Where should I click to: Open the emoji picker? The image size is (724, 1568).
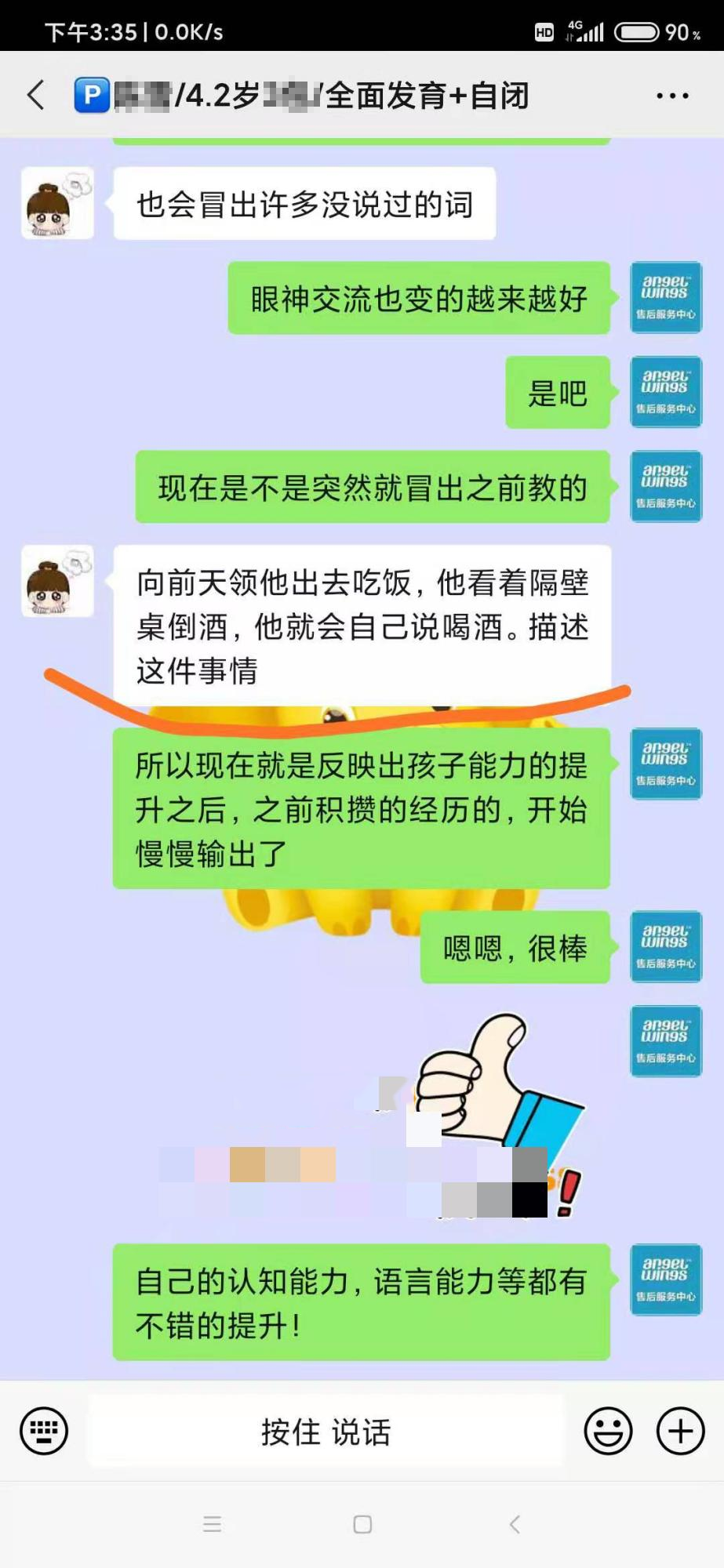pyautogui.click(x=608, y=1431)
